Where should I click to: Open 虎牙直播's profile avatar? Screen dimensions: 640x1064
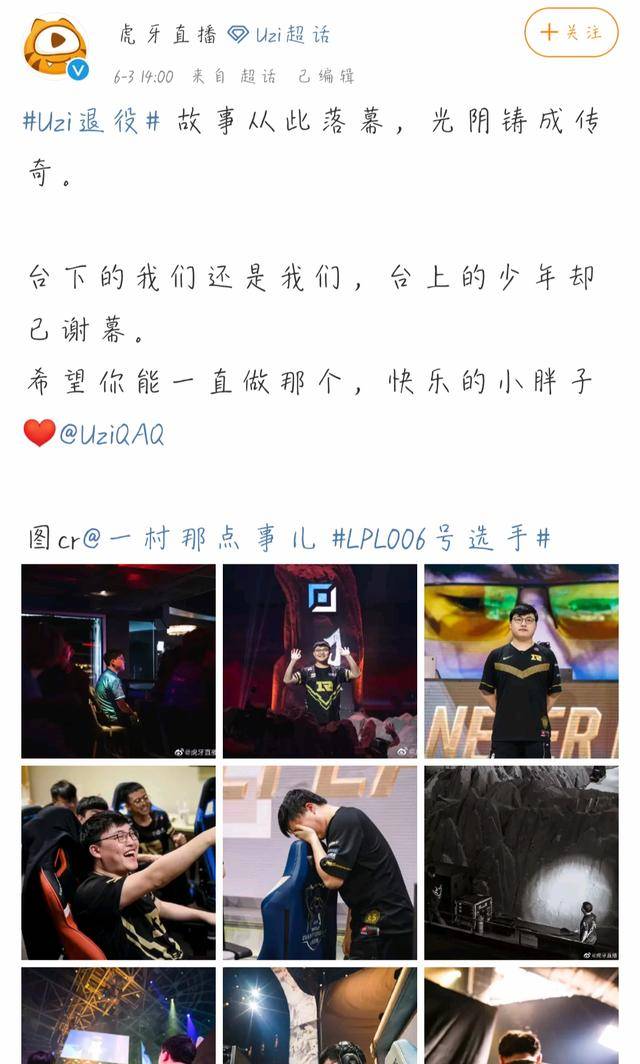55,46
